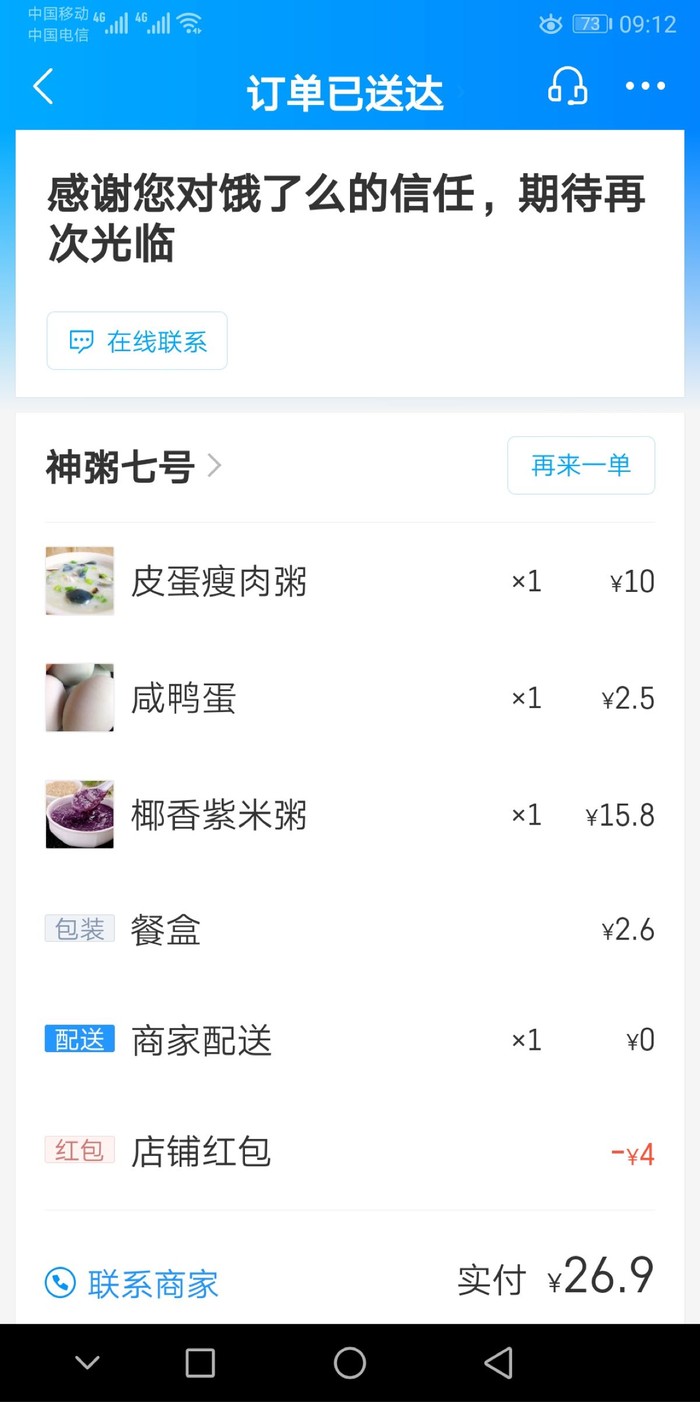Open the 皮蛋瘦肉粥 item
Viewport: 700px width, 1402px height.
218,582
